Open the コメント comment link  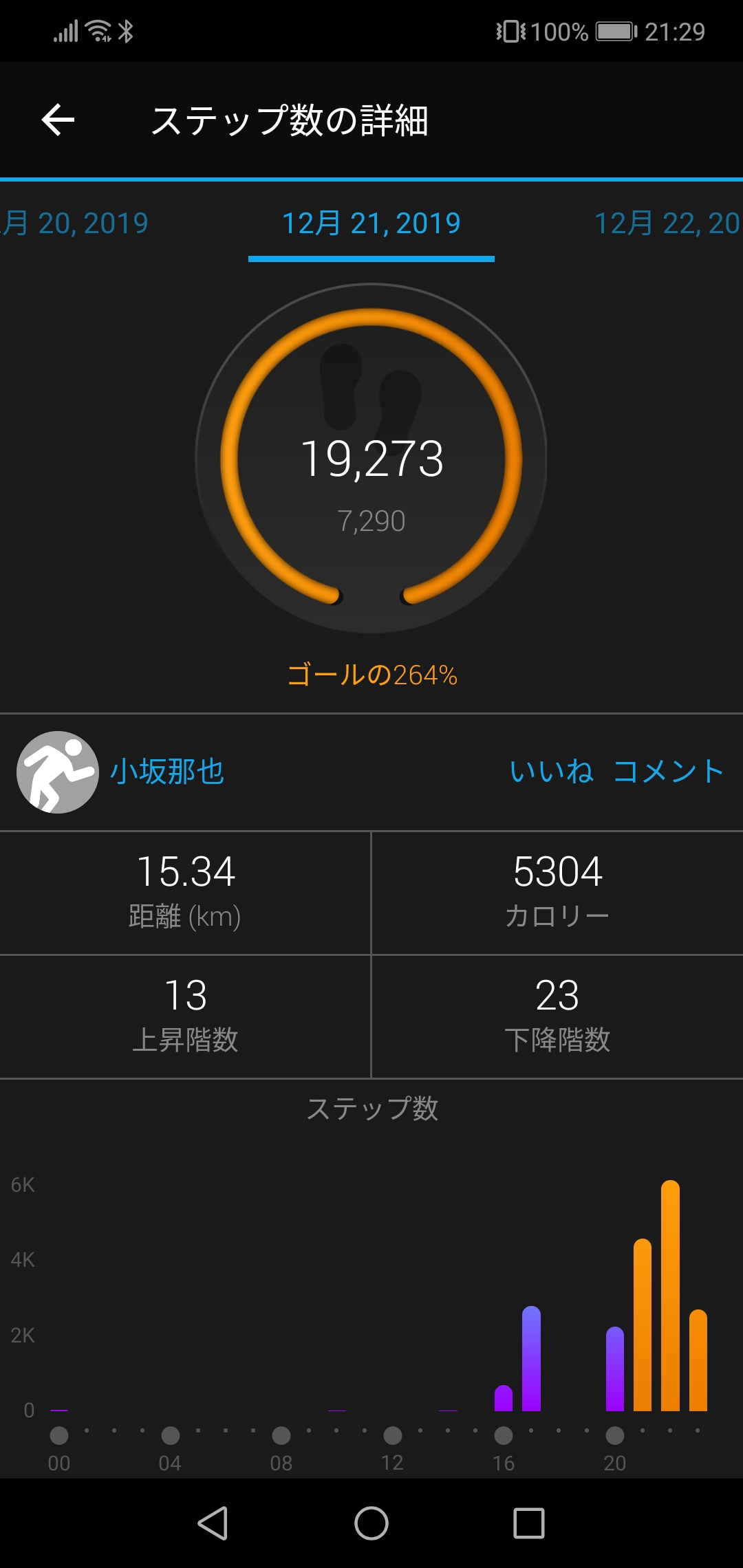point(667,772)
